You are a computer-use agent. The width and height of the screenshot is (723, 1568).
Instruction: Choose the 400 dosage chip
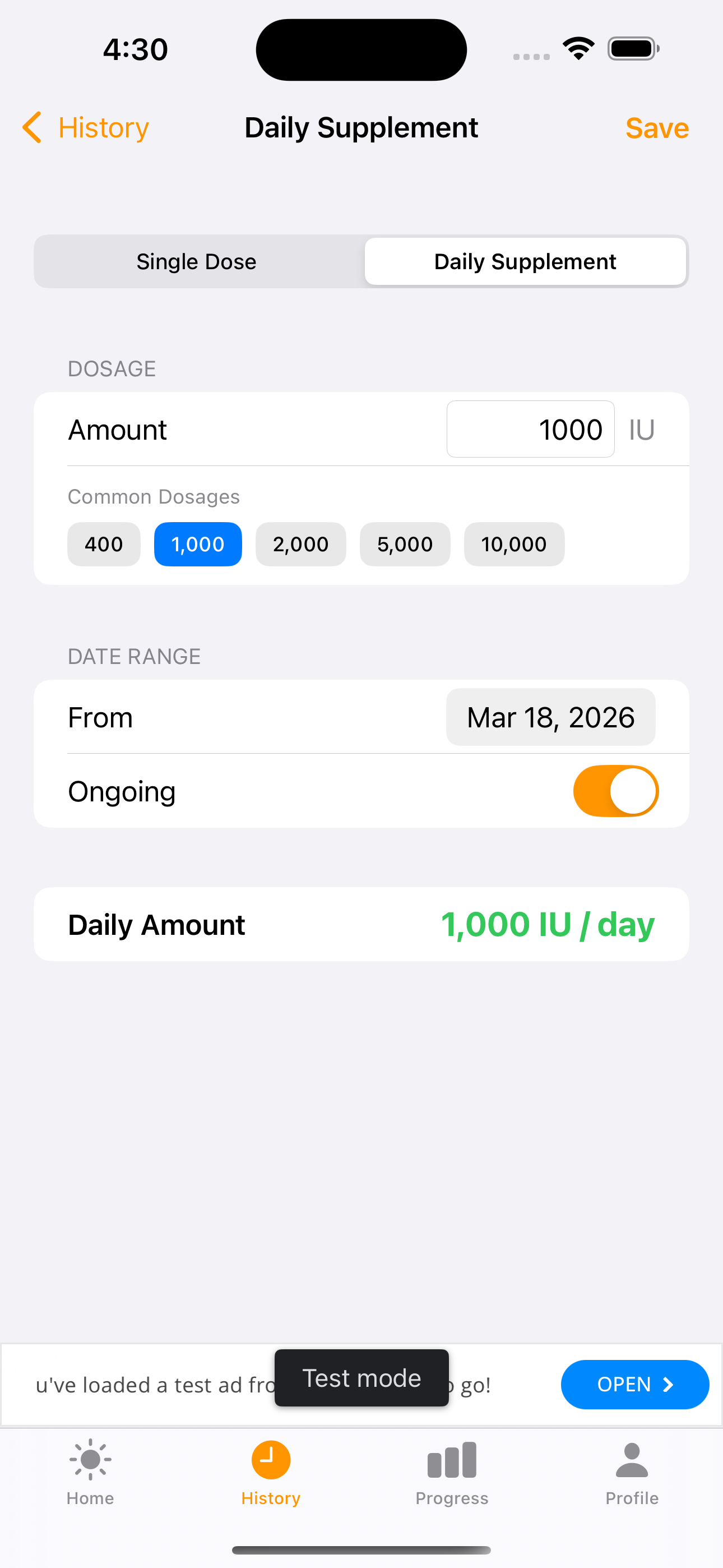coord(104,544)
